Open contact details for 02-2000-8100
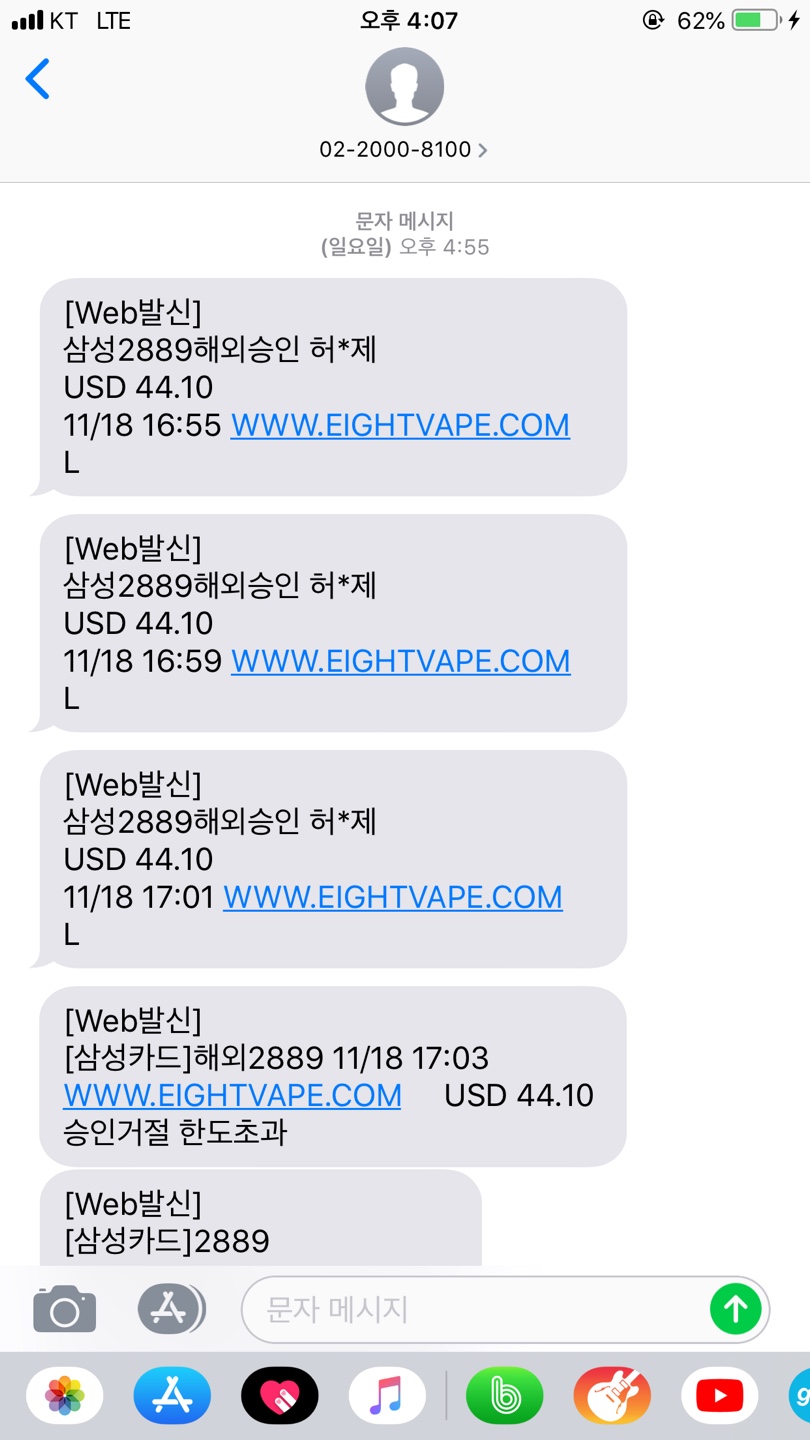The image size is (810, 1440). tap(404, 150)
